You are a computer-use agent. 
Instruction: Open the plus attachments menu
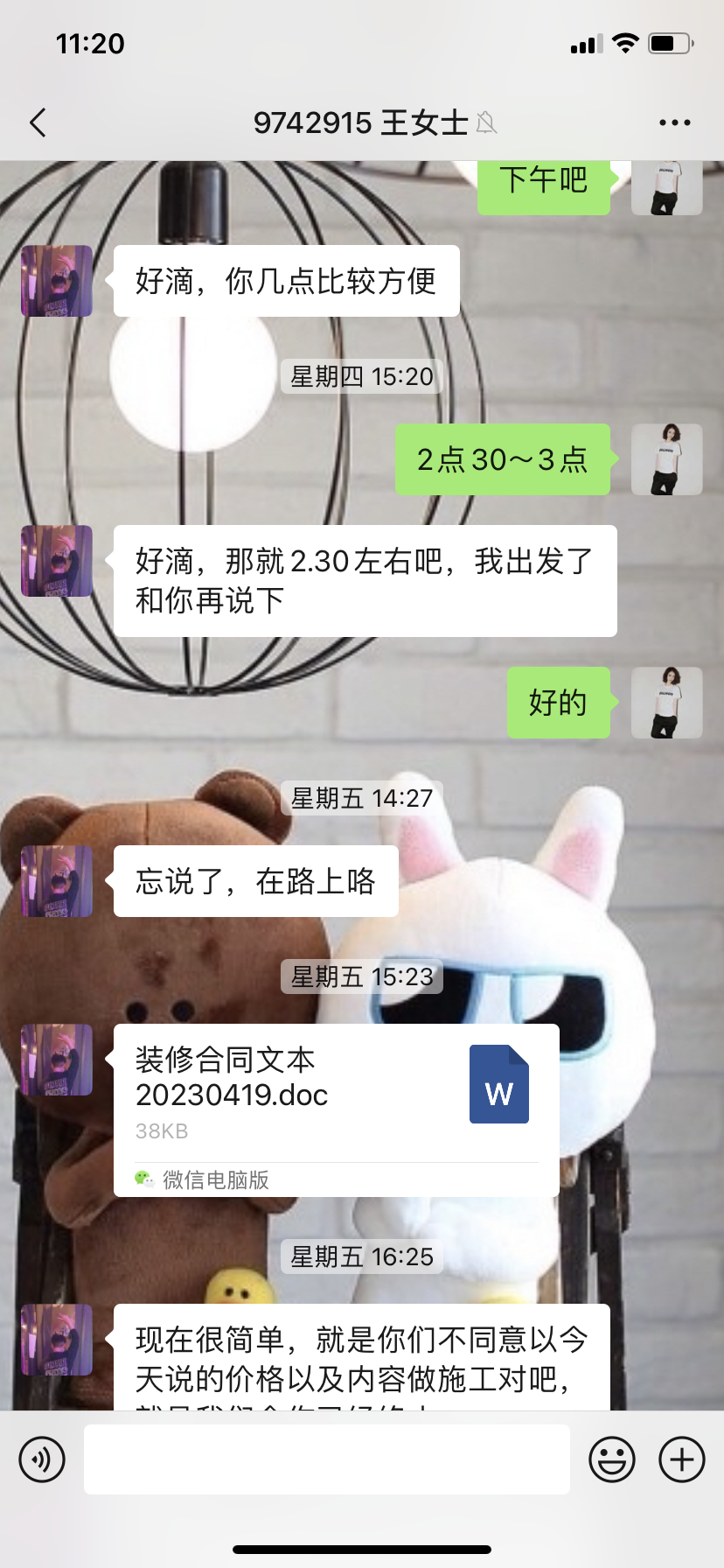682,1459
